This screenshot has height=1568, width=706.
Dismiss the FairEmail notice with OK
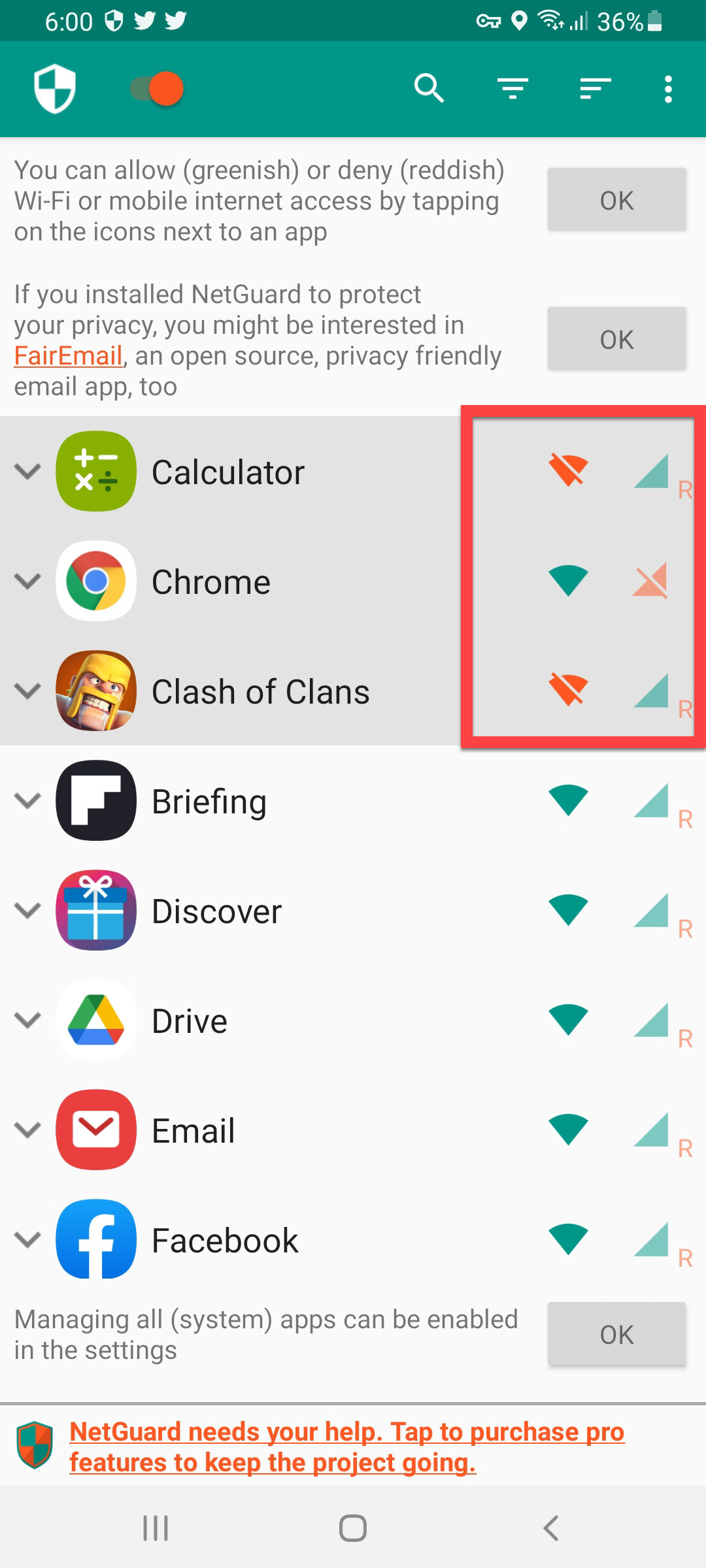pos(616,339)
